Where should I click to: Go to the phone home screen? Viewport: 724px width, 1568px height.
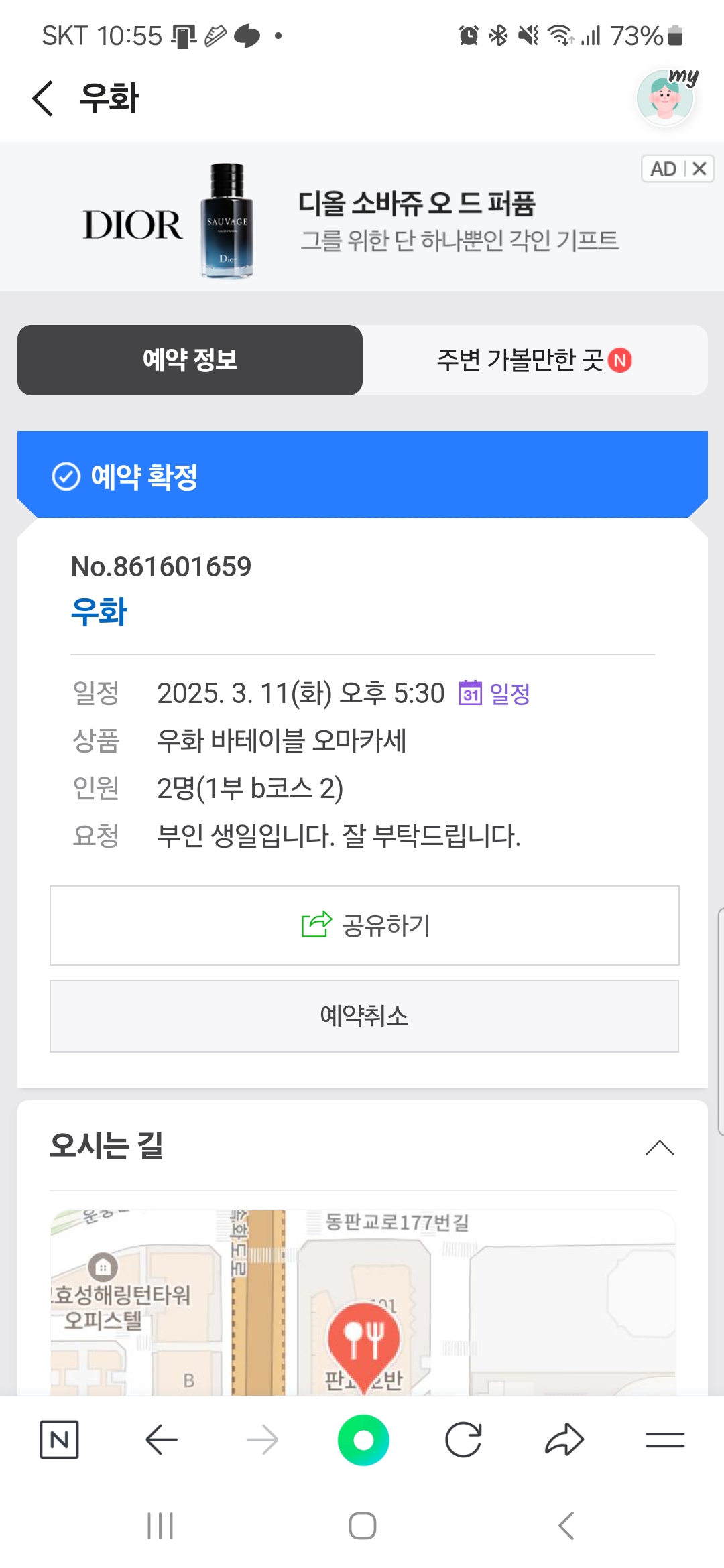(x=363, y=1526)
